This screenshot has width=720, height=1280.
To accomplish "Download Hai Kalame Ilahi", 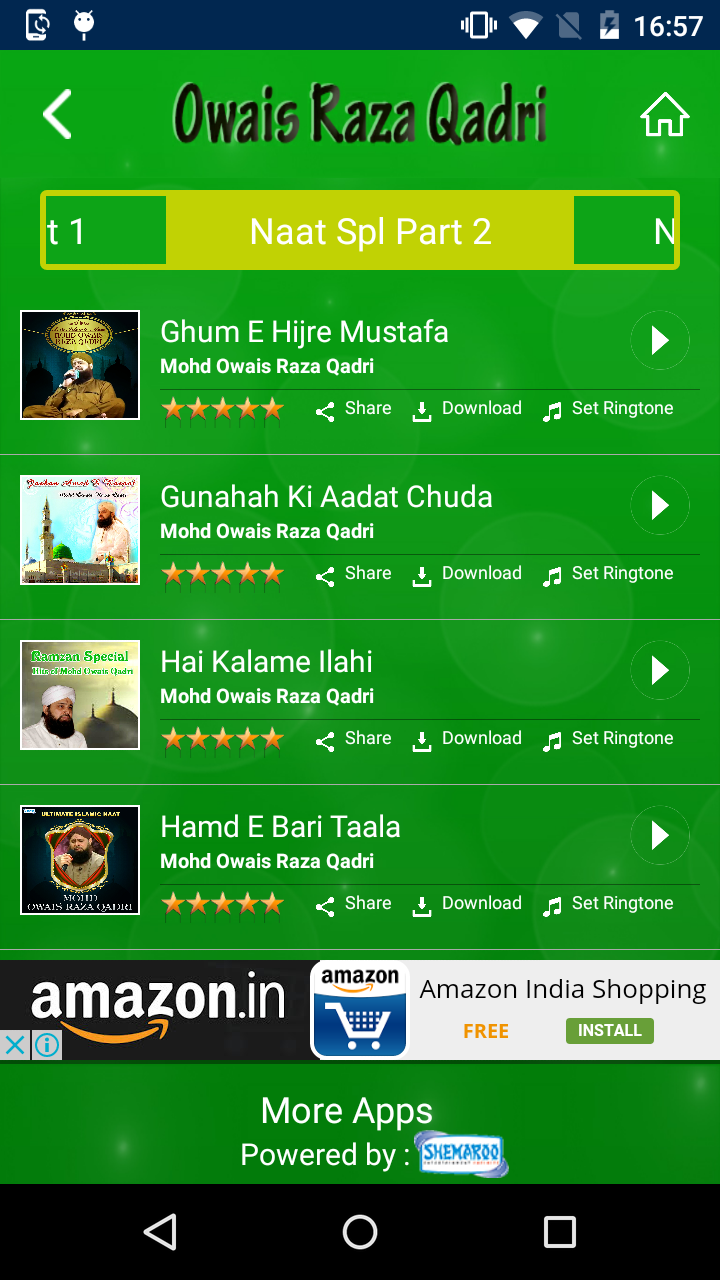I will [x=467, y=739].
